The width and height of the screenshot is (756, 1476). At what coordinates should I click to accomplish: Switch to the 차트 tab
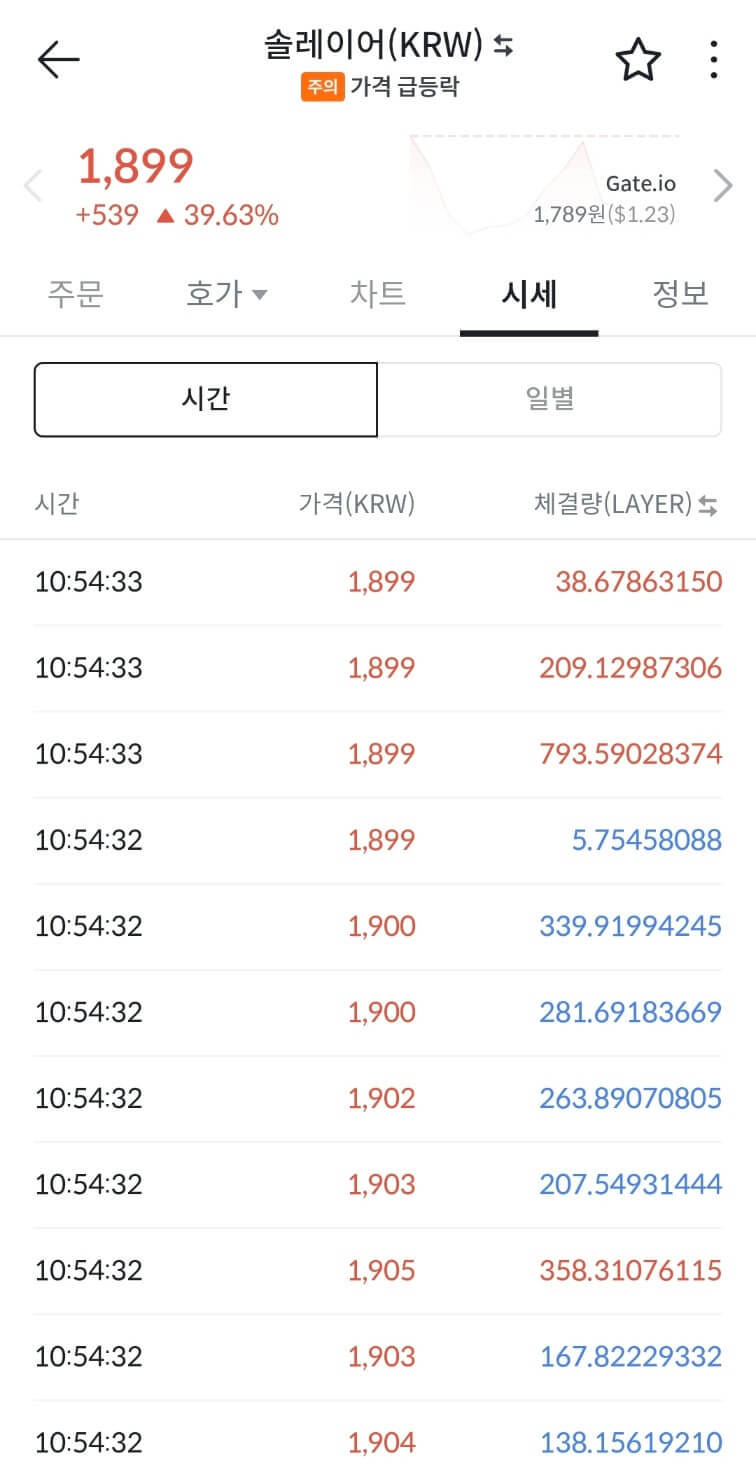point(378,294)
